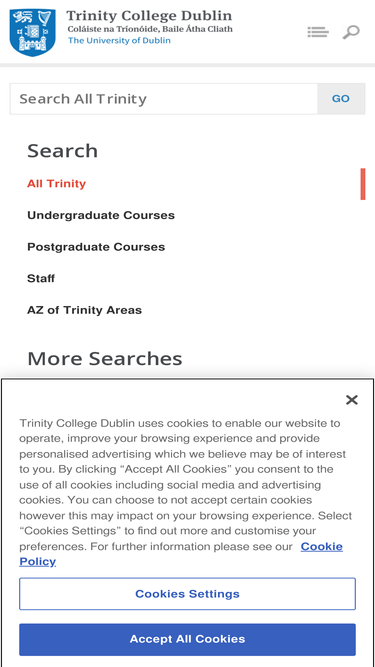Image resolution: width=375 pixels, height=667 pixels.
Task: Open Cookies Settings
Action: pyautogui.click(x=188, y=594)
